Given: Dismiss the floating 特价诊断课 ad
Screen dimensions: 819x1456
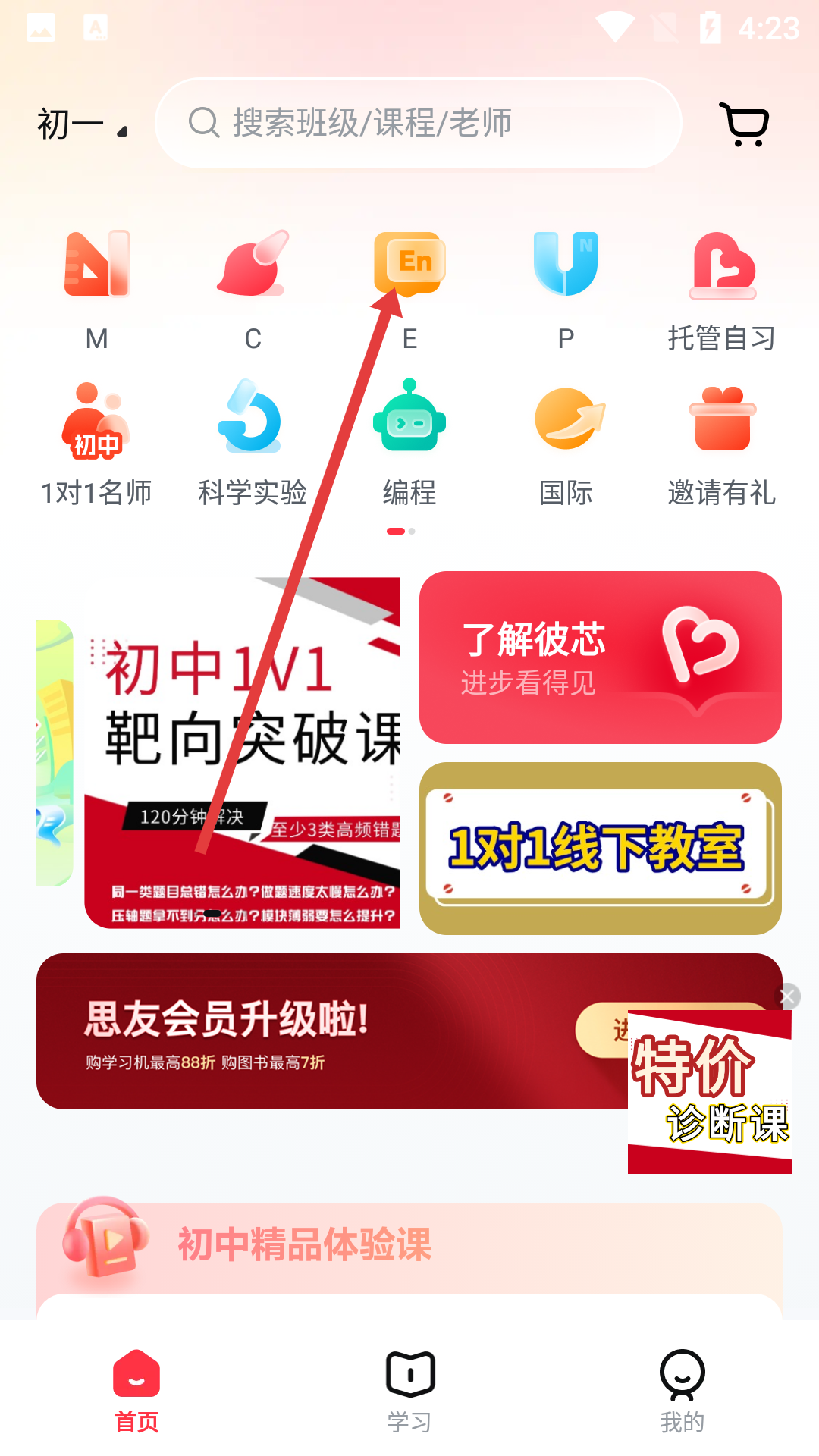Looking at the screenshot, I should (788, 996).
